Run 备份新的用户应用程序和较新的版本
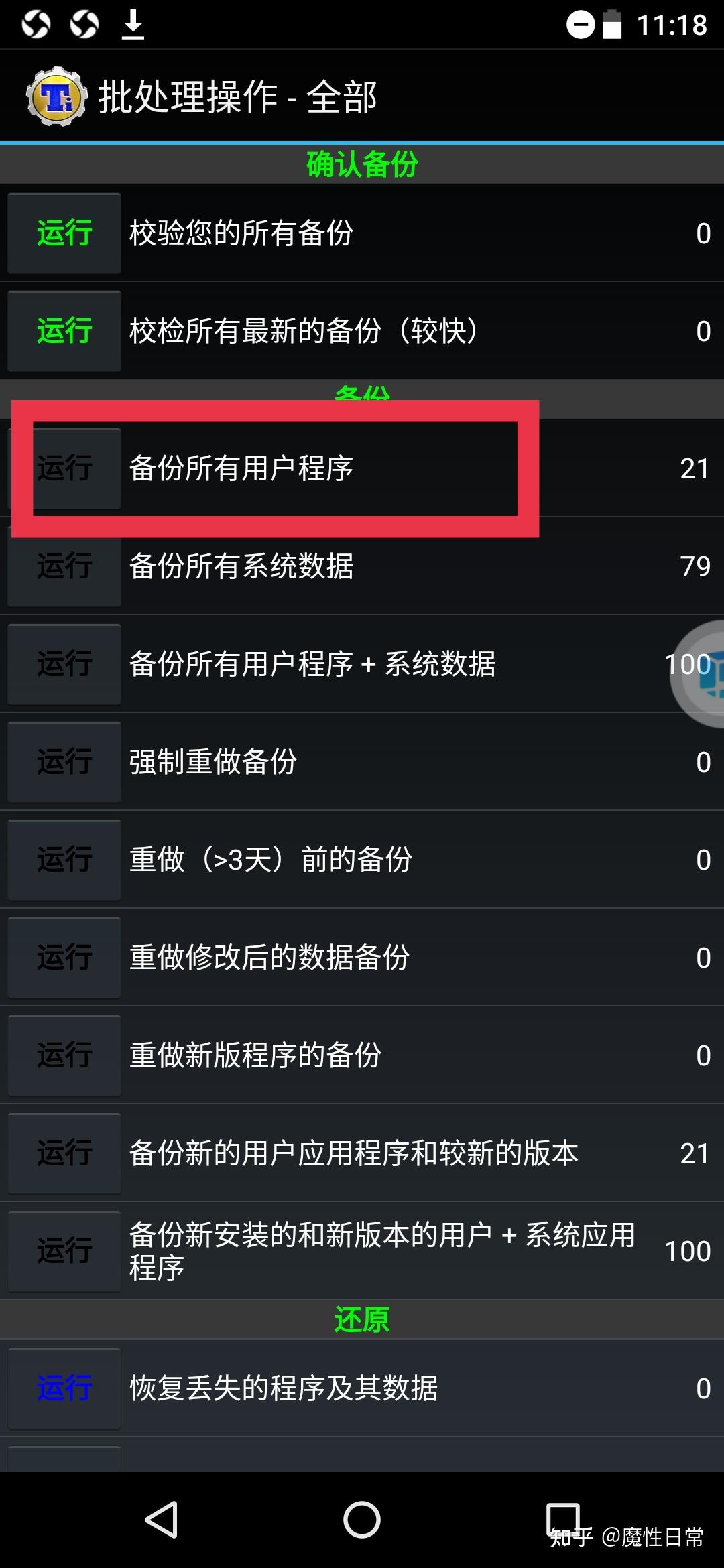The height and width of the screenshot is (1568, 724). click(x=64, y=1153)
